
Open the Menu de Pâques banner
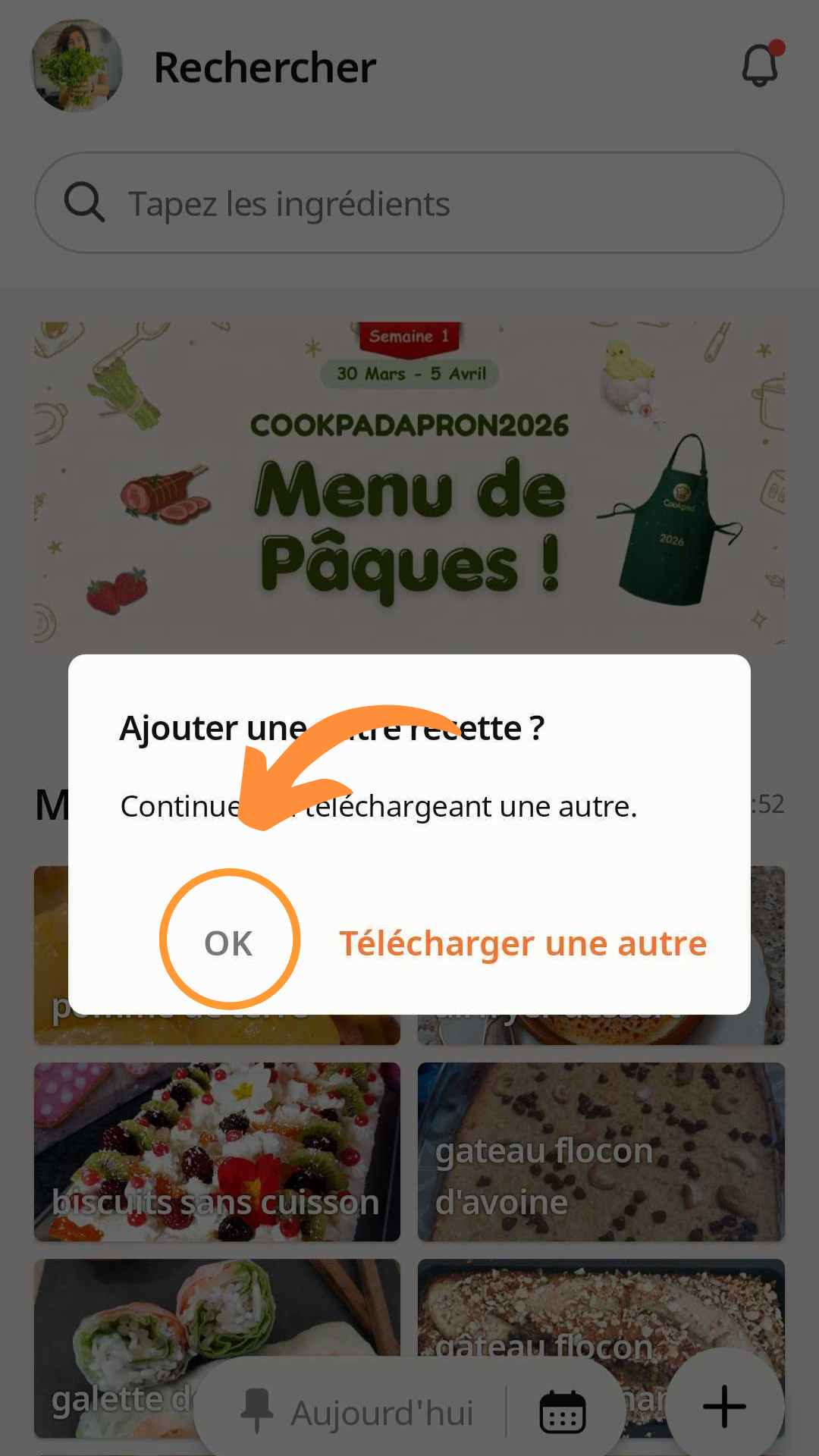click(409, 482)
